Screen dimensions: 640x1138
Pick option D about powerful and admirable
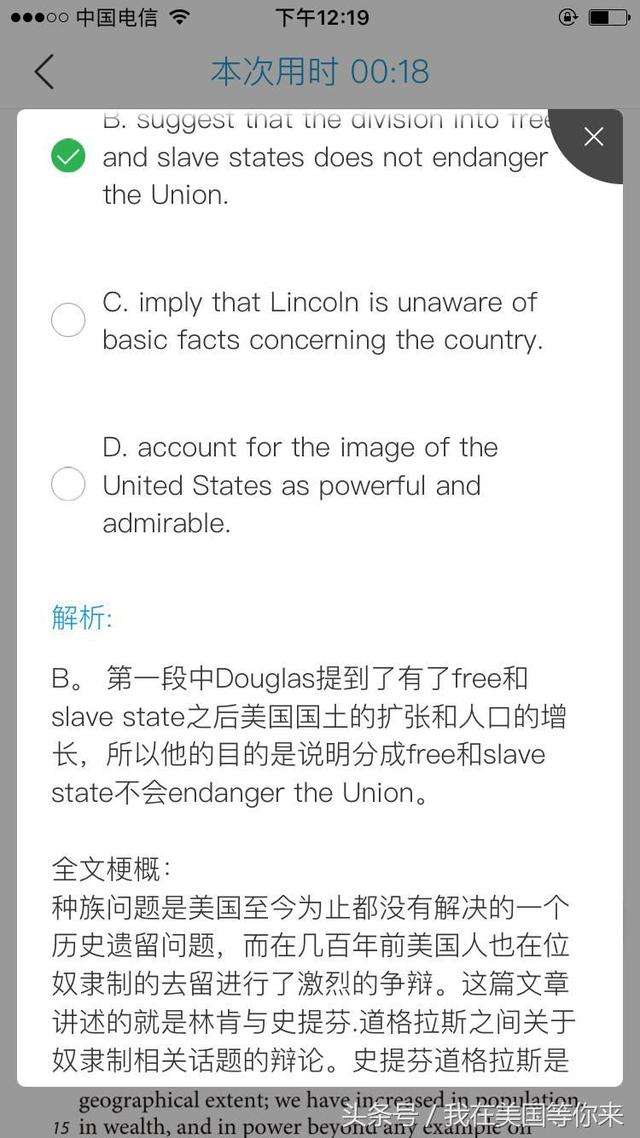point(68,485)
